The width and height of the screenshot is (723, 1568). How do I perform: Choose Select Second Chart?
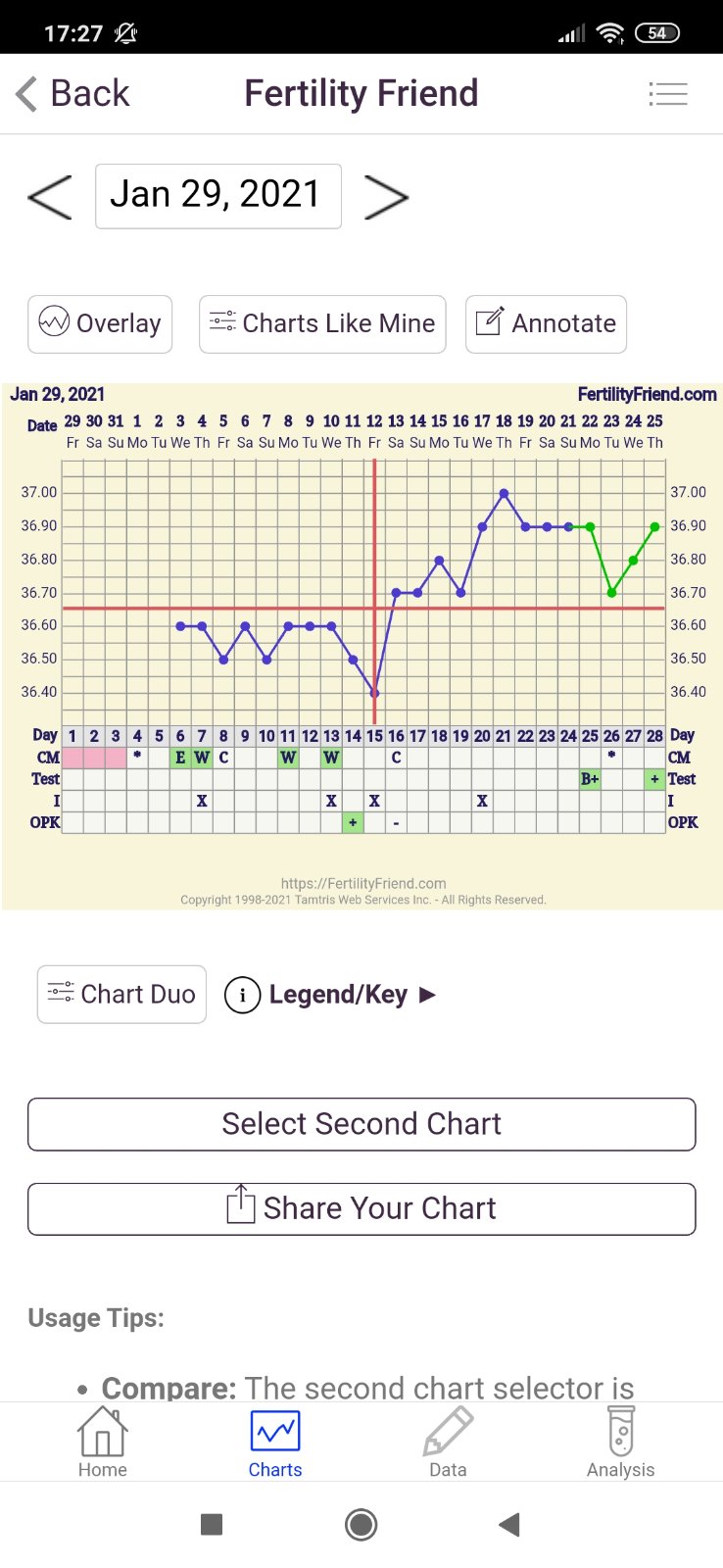[x=361, y=1124]
